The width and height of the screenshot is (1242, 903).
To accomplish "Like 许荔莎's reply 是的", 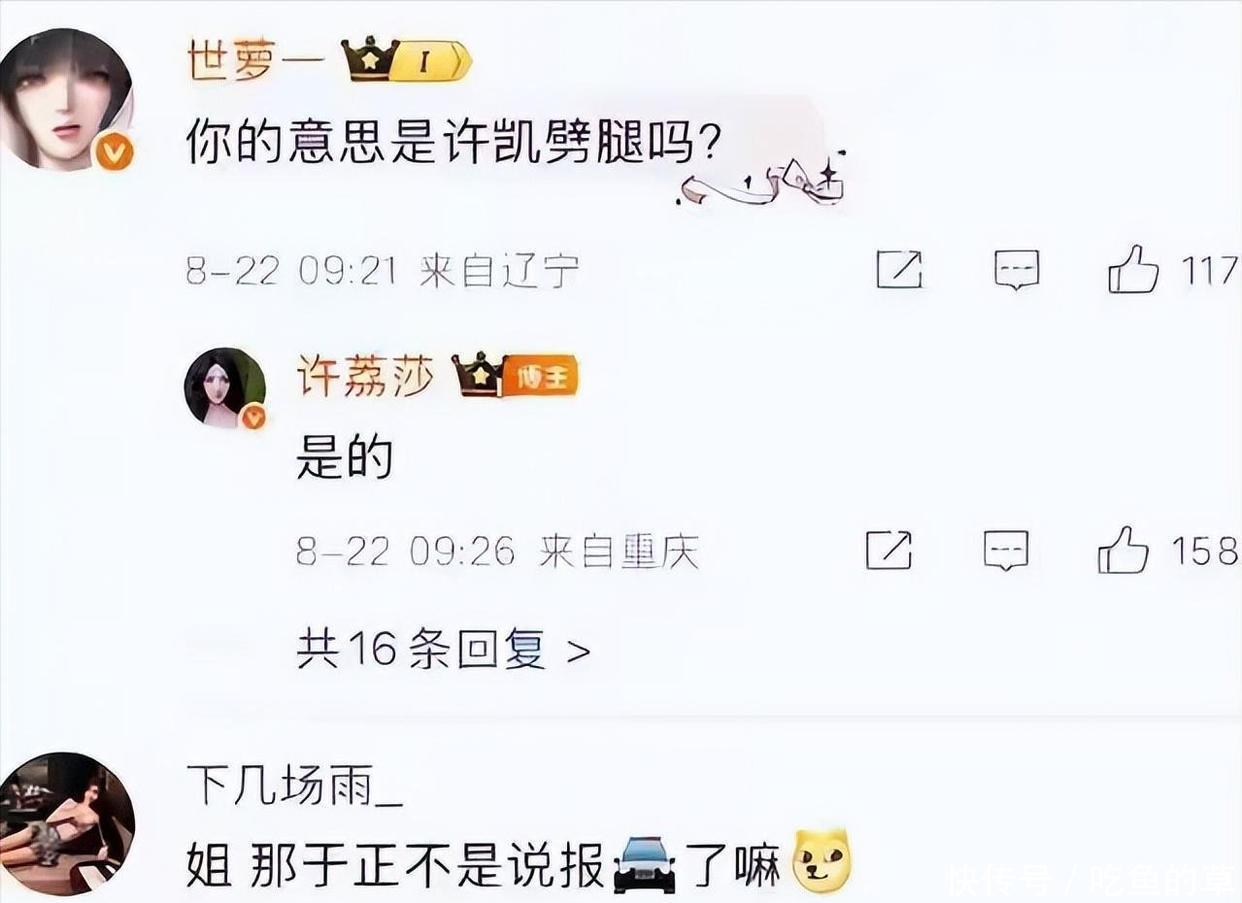I will (1123, 550).
